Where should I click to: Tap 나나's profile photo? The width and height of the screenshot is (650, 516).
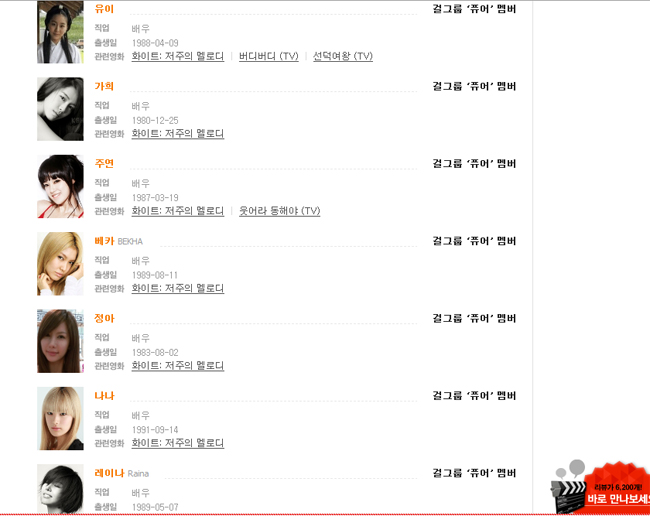pyautogui.click(x=60, y=418)
